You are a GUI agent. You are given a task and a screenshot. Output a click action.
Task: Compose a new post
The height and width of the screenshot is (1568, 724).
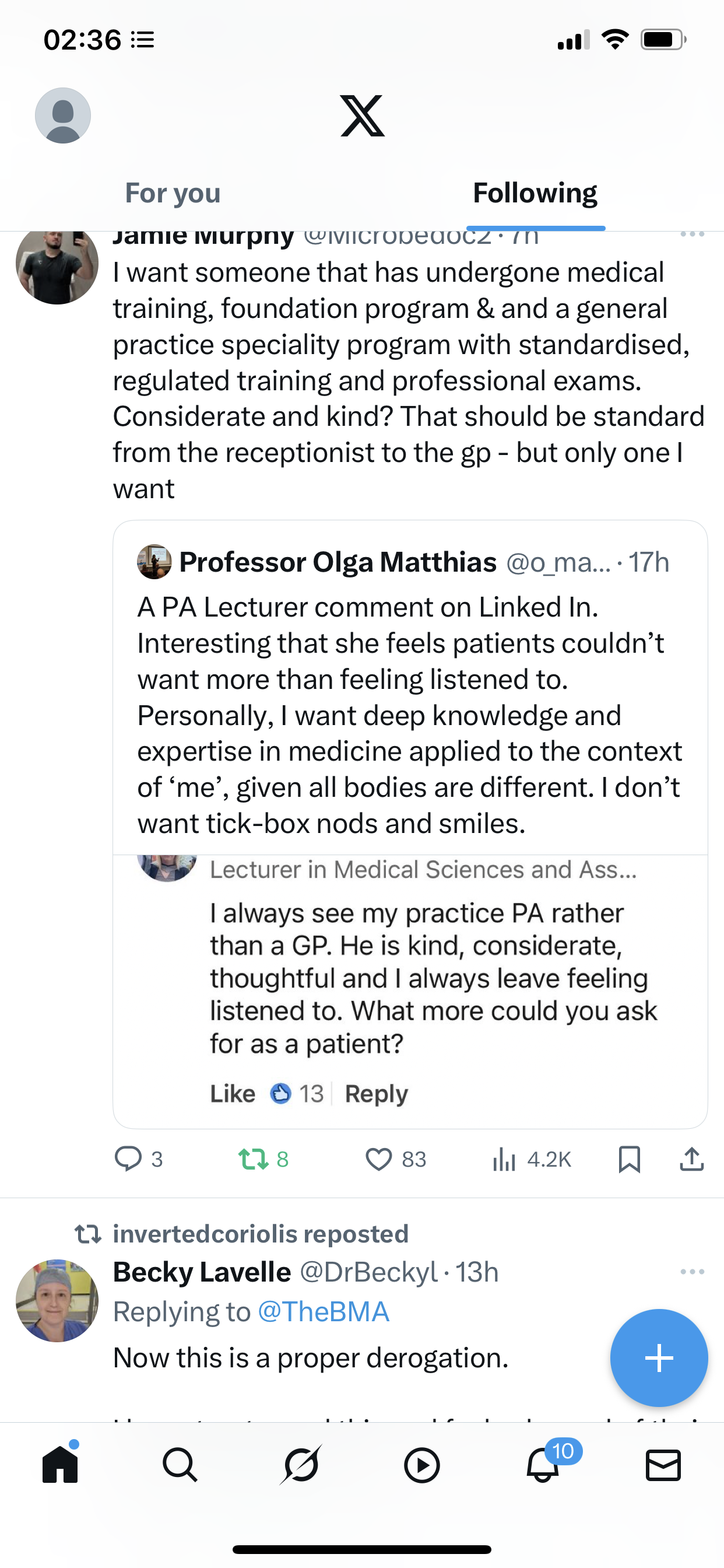[659, 1358]
